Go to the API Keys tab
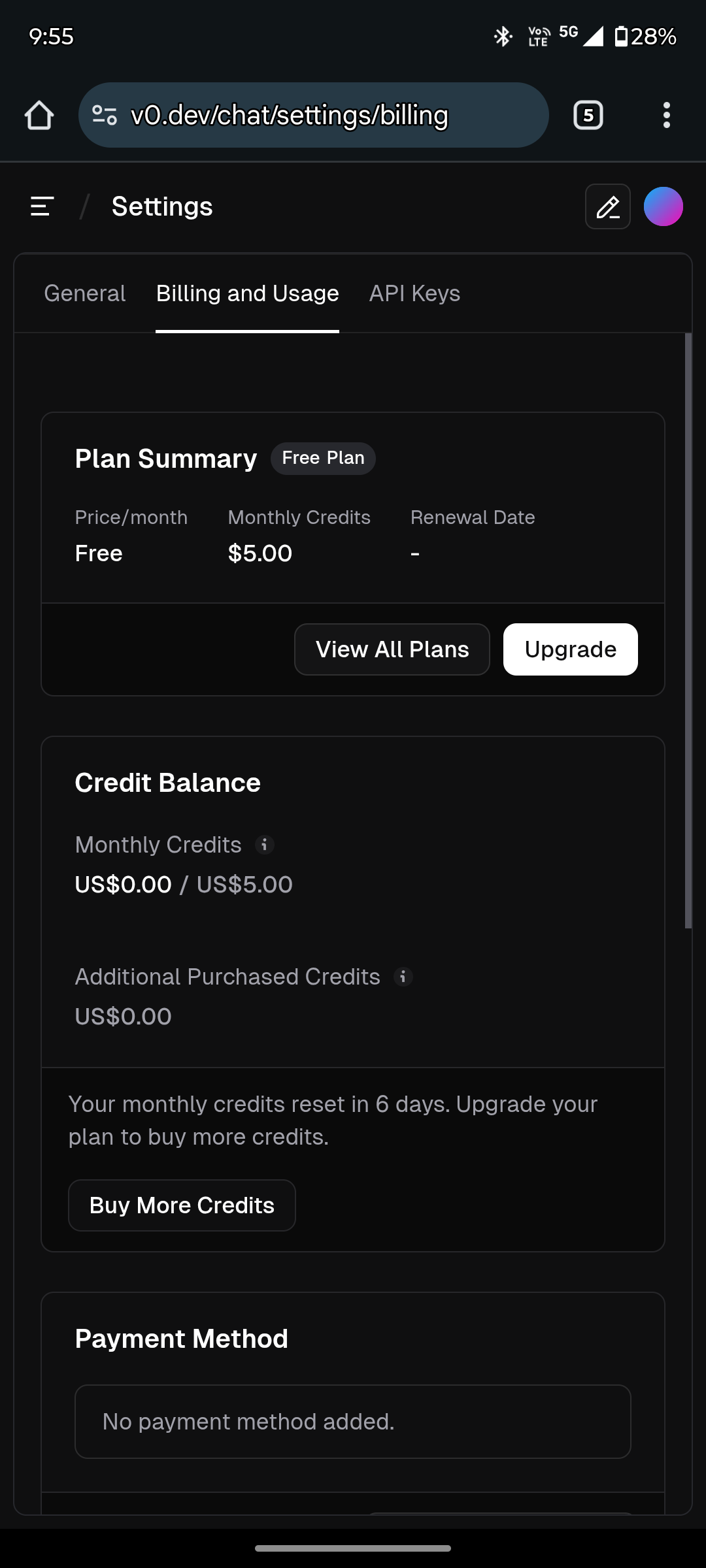706x1568 pixels. click(x=414, y=293)
